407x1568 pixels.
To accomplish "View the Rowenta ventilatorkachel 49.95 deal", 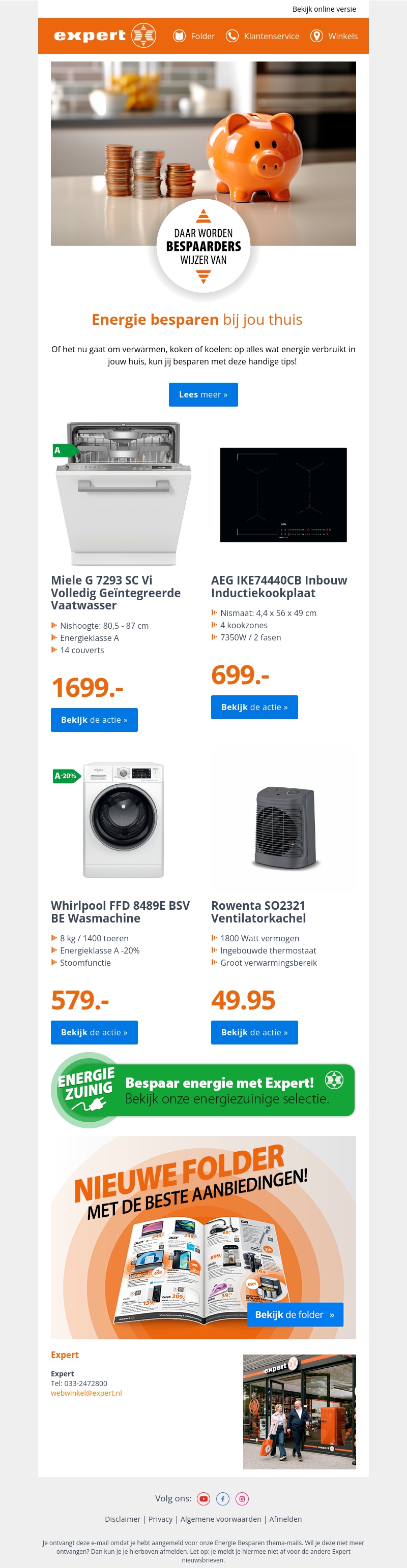I will (254, 1032).
